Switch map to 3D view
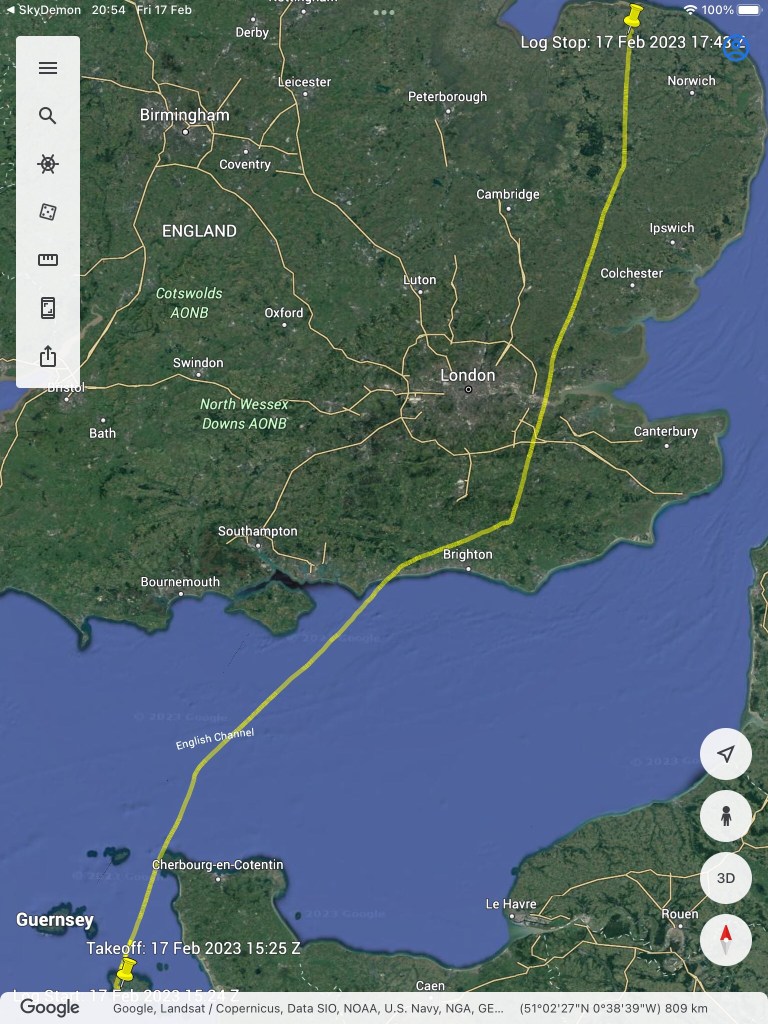Screen dimensions: 768x1024 point(726,878)
